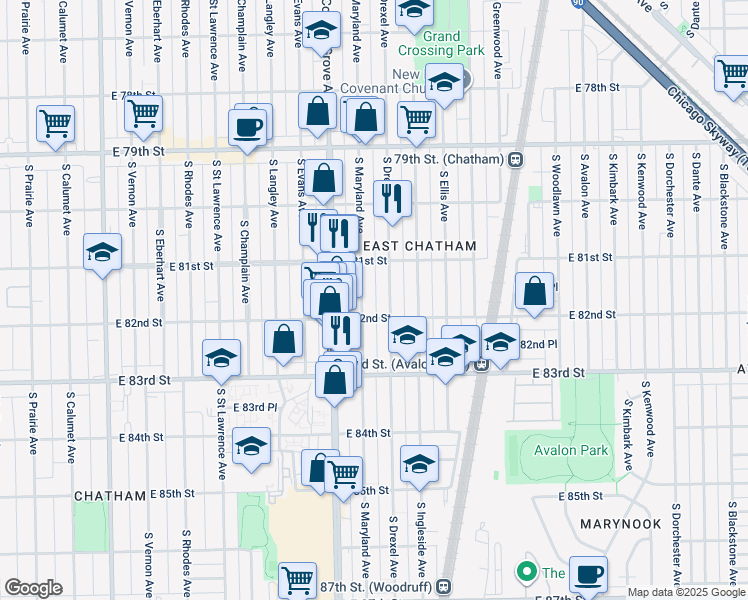The height and width of the screenshot is (600, 748).
Task: Open the school marker beside New Covenant Church
Action: coord(442,85)
